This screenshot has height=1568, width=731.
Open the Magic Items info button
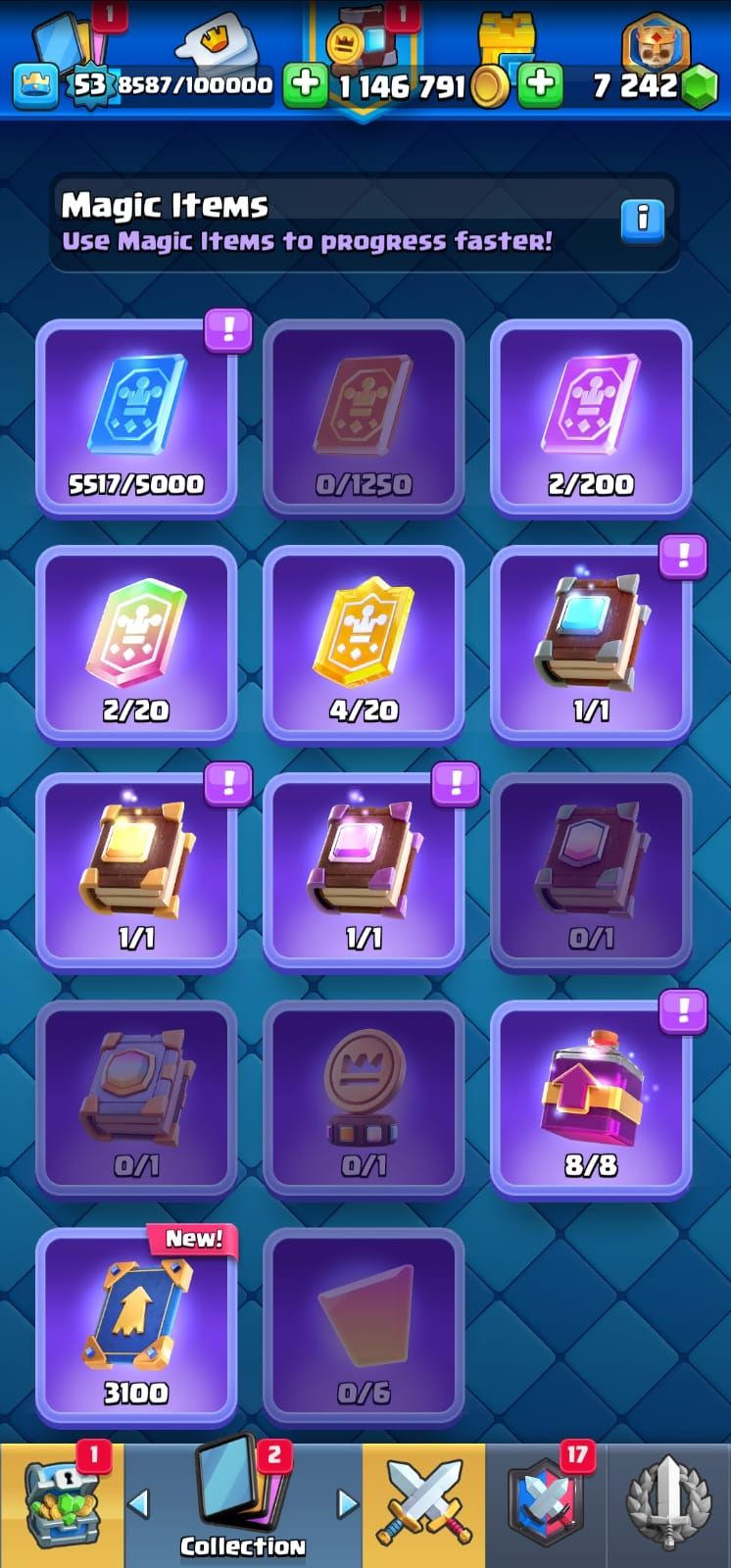pyautogui.click(x=643, y=220)
